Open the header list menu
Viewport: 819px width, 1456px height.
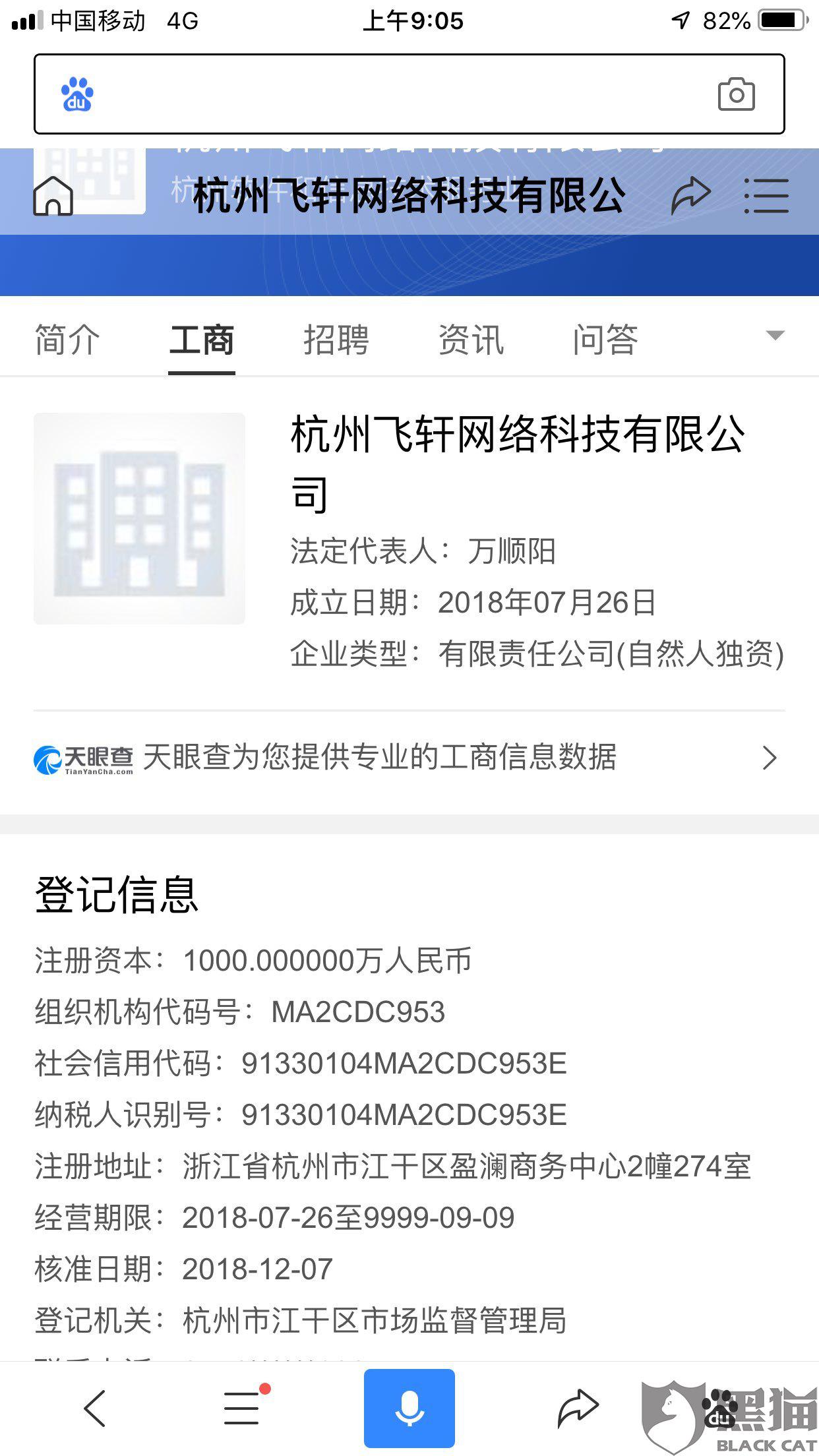(766, 195)
